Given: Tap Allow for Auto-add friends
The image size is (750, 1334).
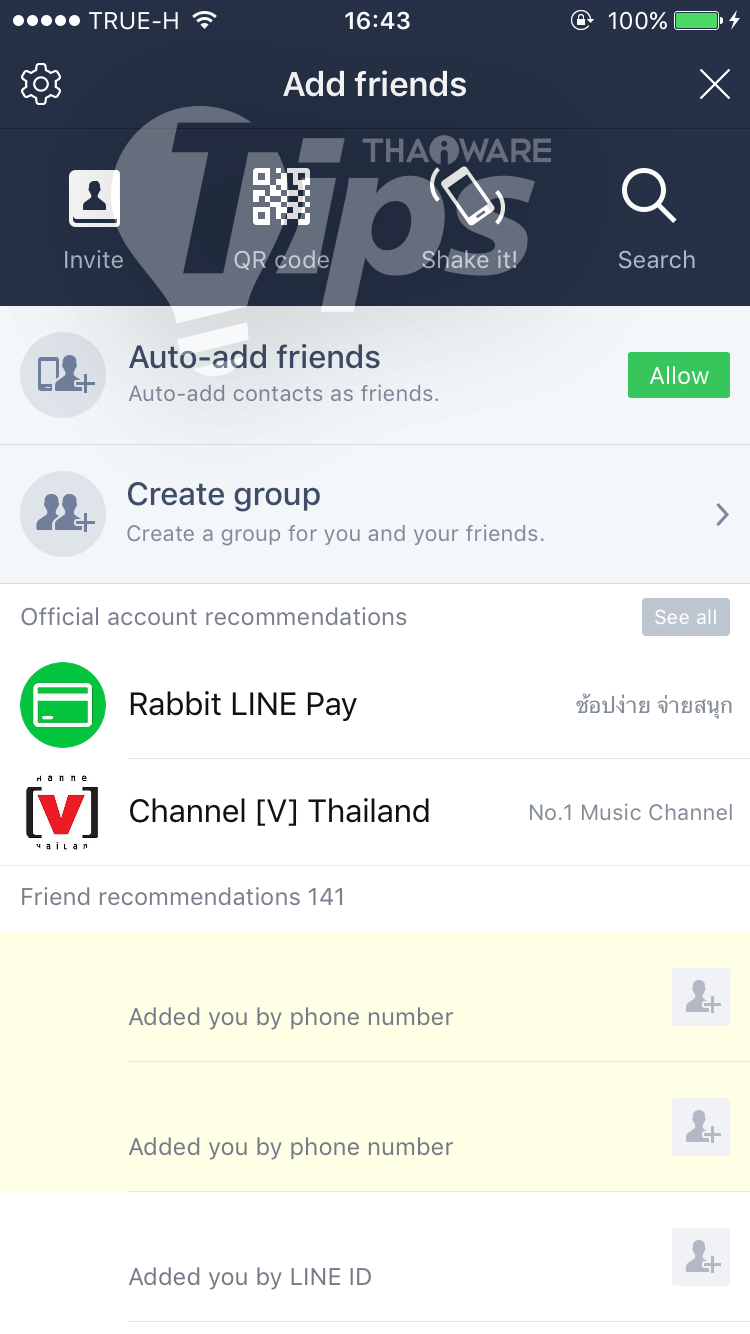Looking at the screenshot, I should [678, 376].
